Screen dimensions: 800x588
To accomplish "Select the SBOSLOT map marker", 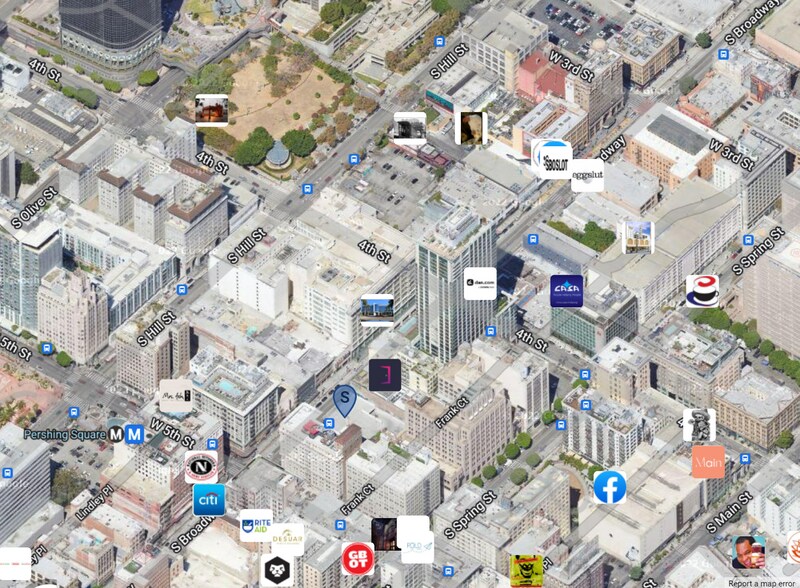I will tap(552, 158).
